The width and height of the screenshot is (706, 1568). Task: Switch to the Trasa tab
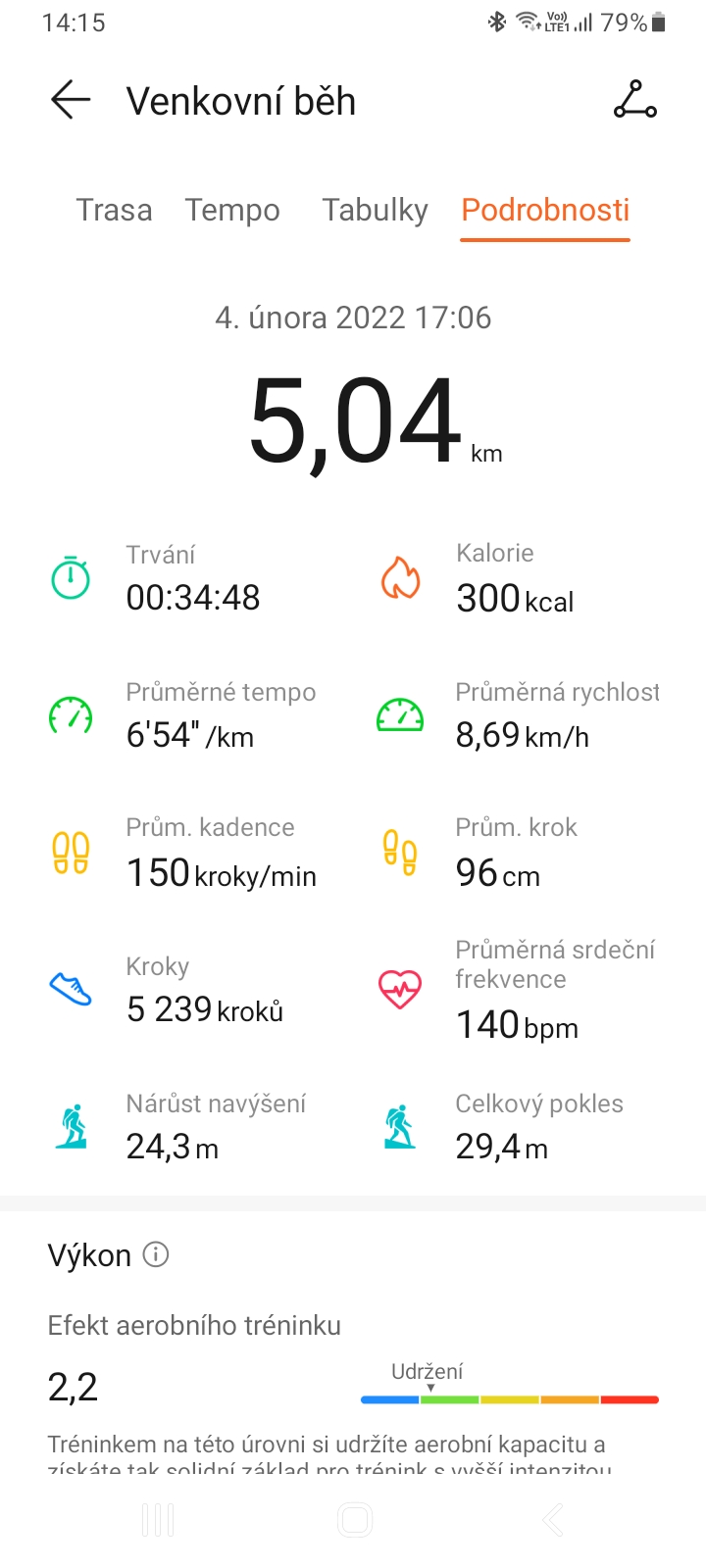pyautogui.click(x=115, y=210)
